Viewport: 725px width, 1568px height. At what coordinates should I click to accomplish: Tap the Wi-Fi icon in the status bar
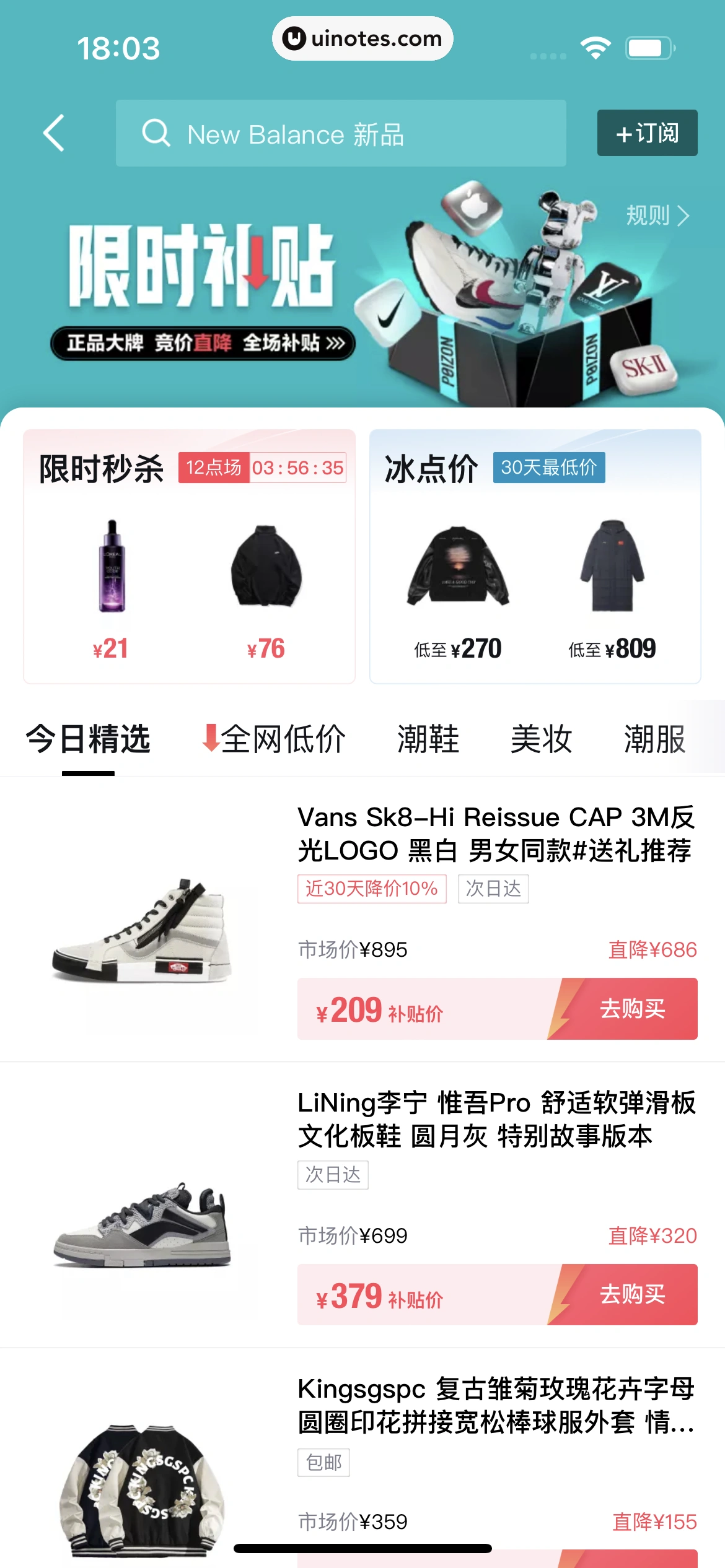pos(596,46)
